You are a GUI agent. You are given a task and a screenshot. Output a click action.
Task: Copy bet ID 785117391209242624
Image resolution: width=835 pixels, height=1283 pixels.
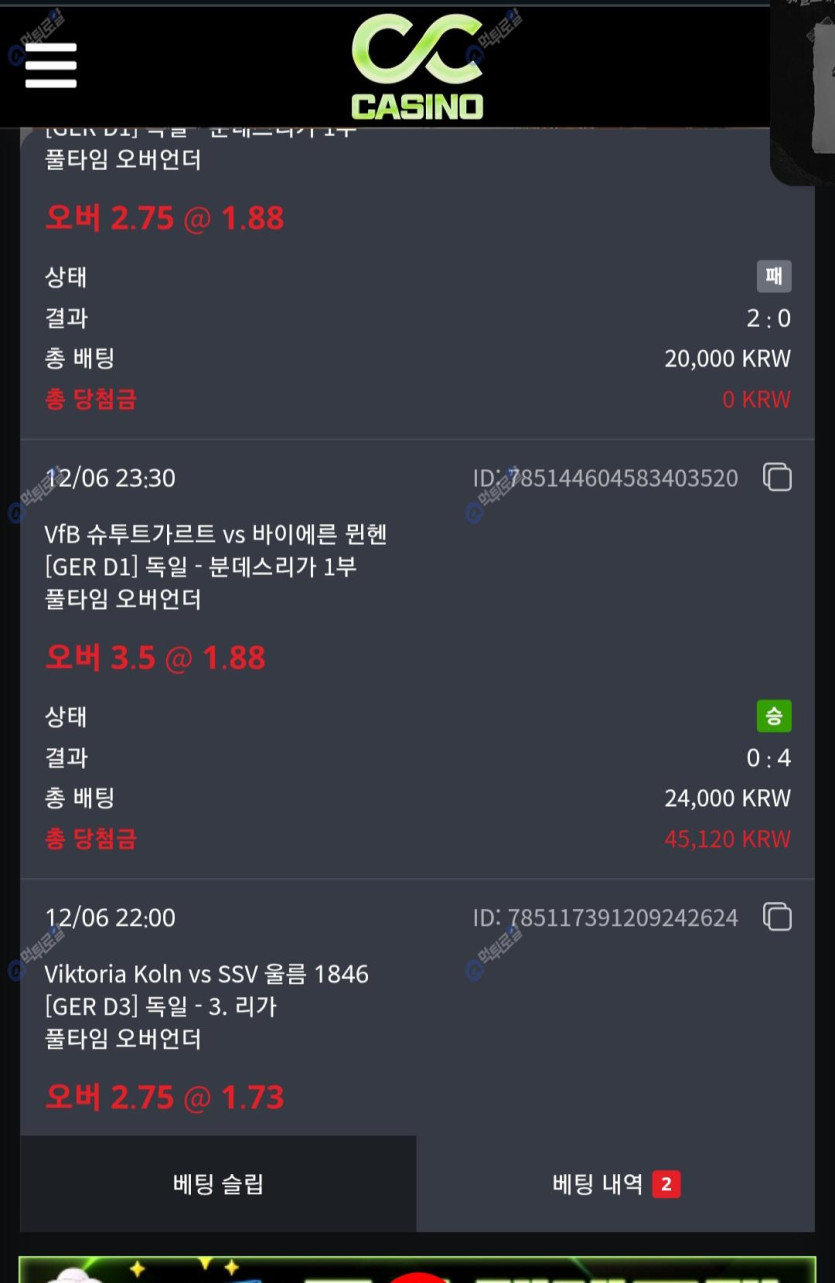pyautogui.click(x=777, y=917)
